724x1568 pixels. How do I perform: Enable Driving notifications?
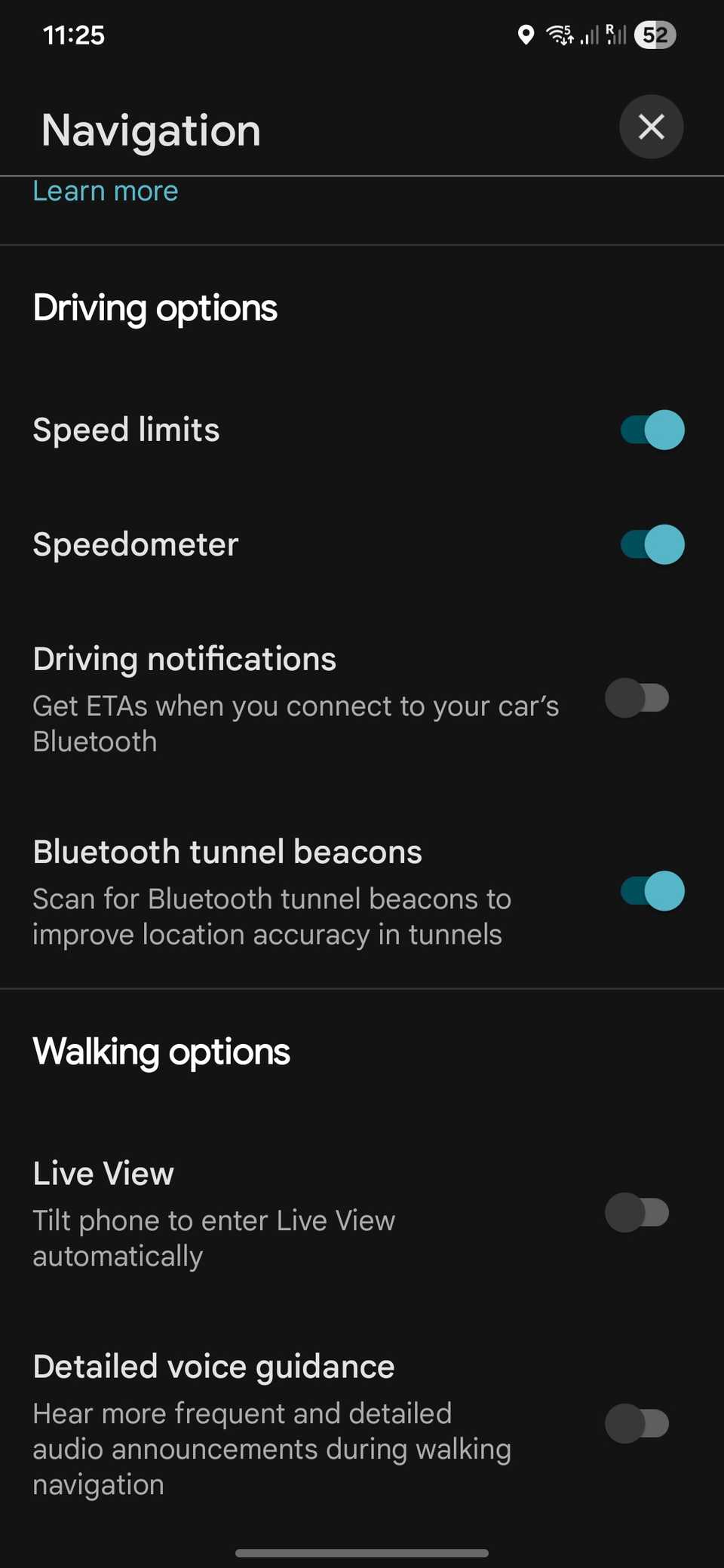click(x=637, y=698)
